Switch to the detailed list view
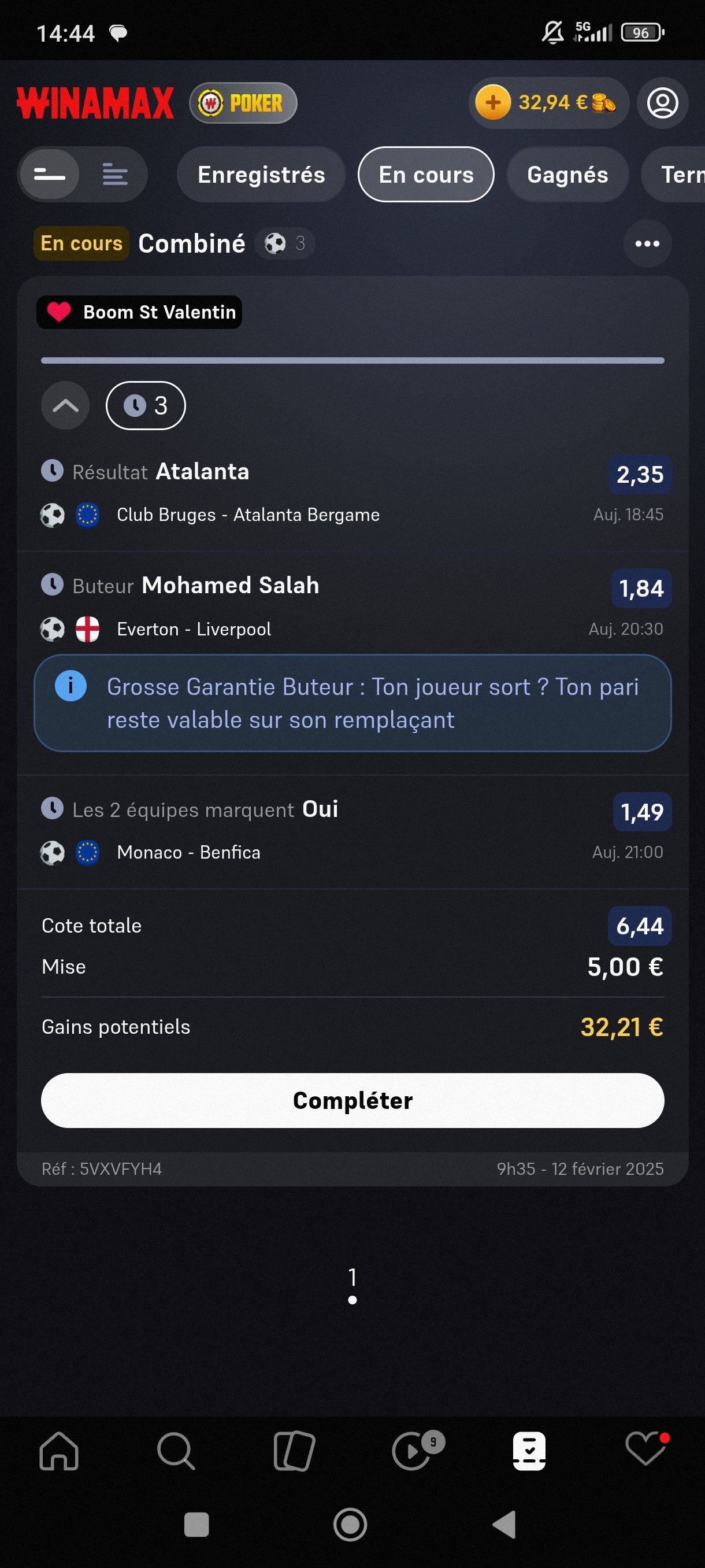 pyautogui.click(x=115, y=175)
